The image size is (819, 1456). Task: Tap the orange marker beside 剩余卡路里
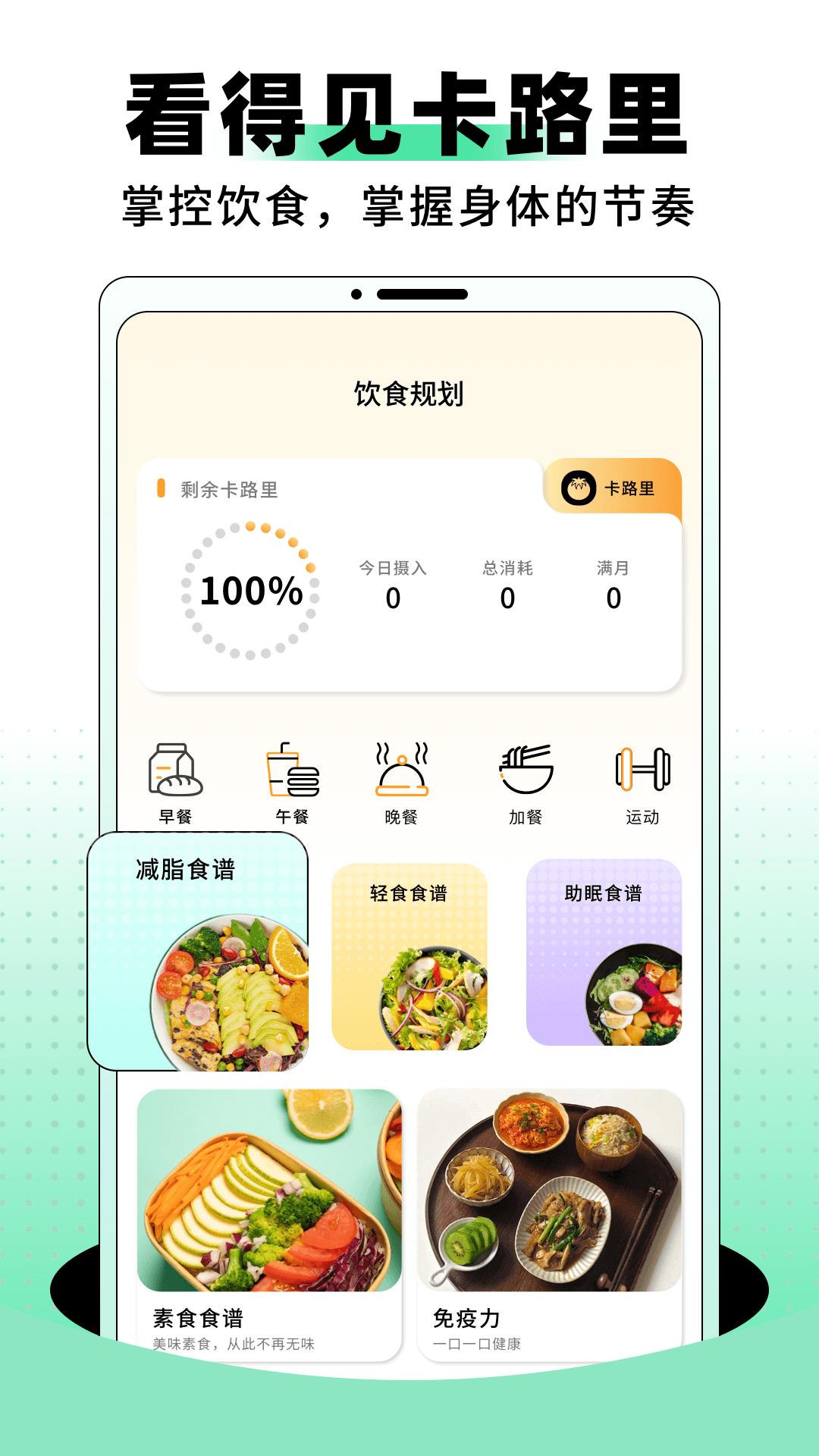(162, 489)
